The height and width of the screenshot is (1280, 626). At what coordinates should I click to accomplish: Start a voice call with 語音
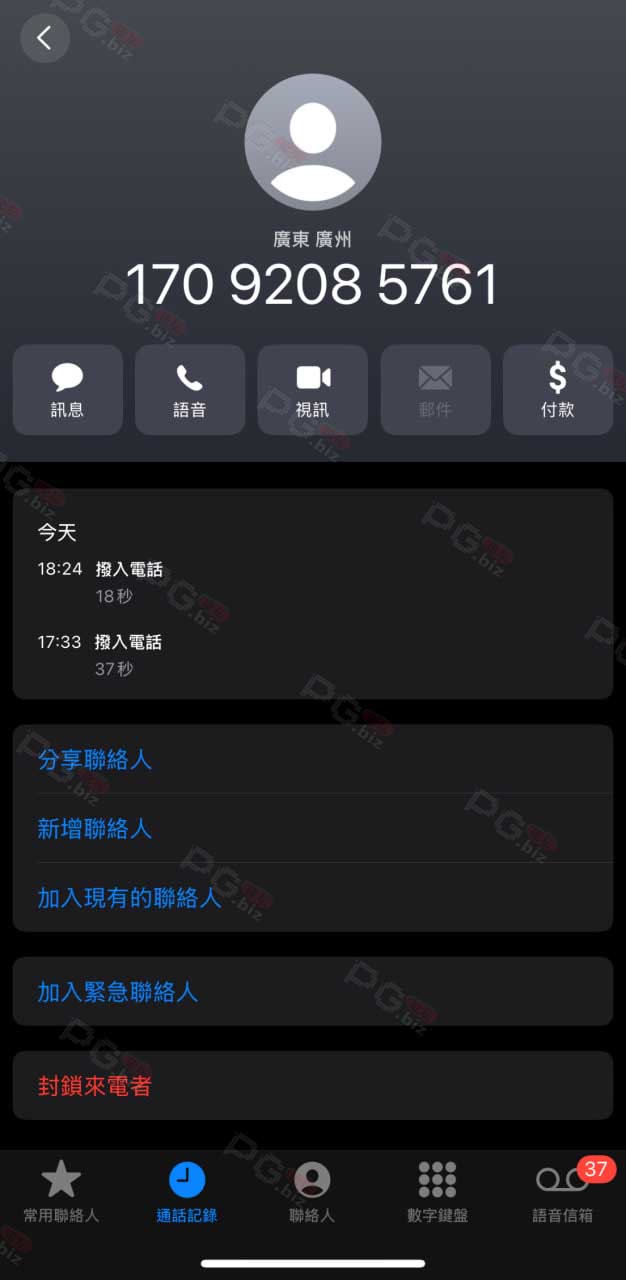pyautogui.click(x=190, y=390)
